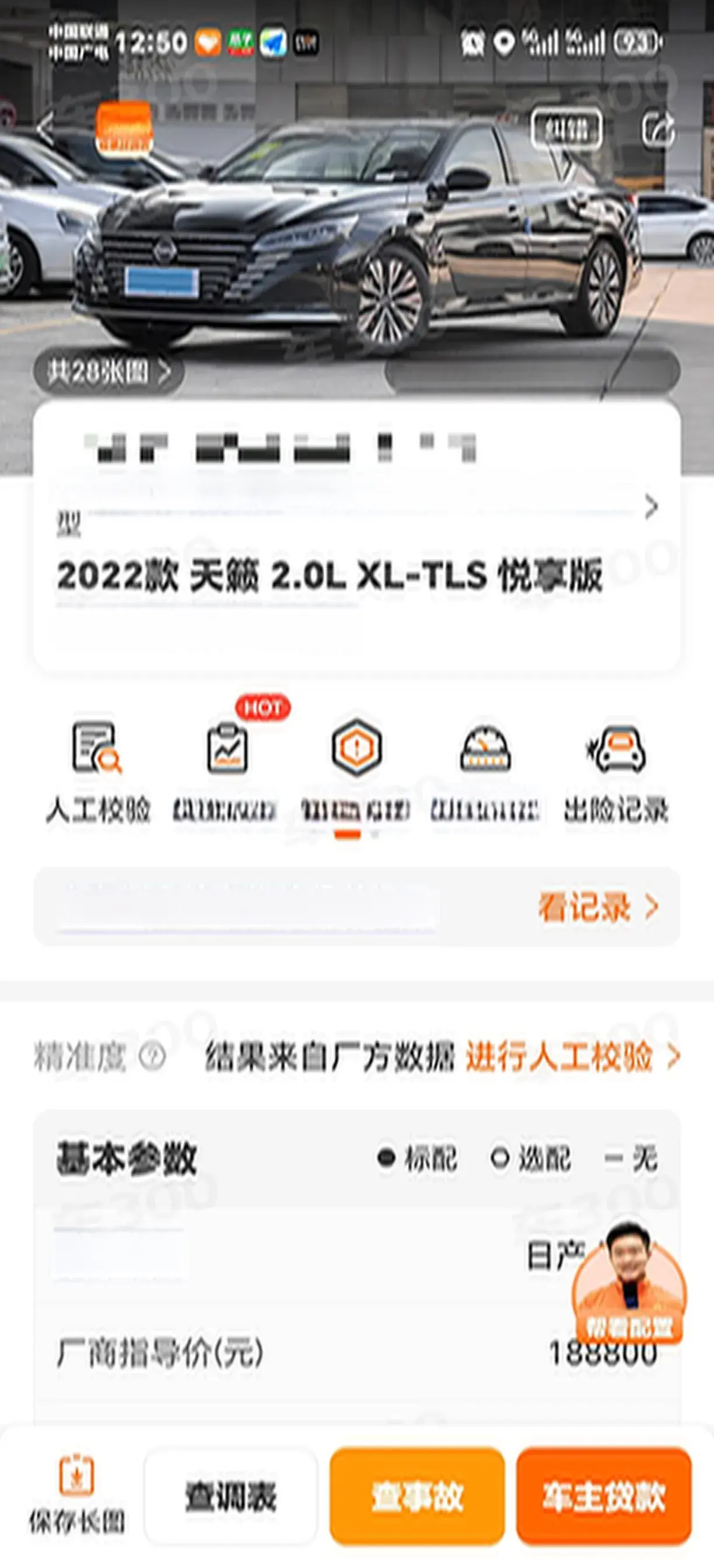Open 人工校验 service
This screenshot has width=714, height=1568.
coord(97,771)
